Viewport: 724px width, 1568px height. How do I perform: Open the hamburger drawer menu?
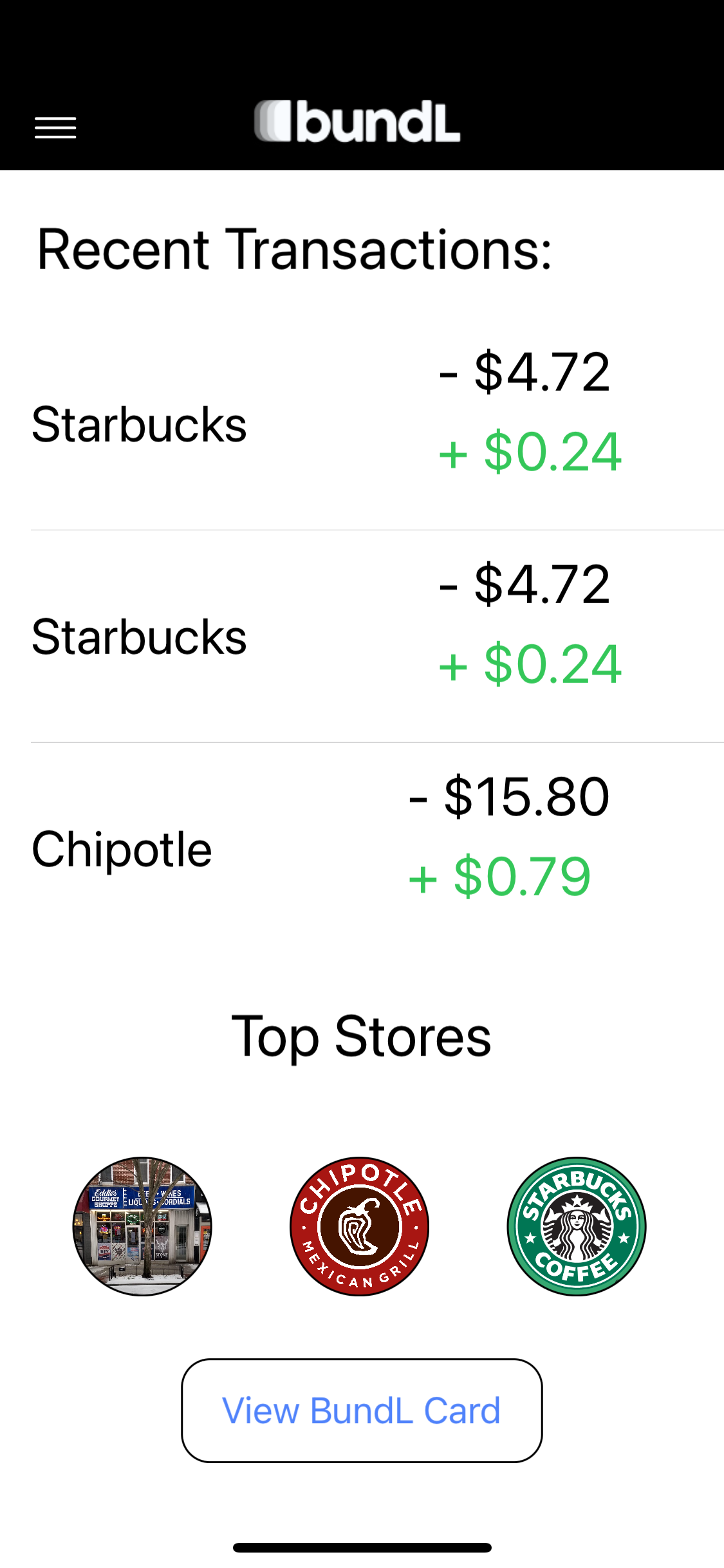pos(55,128)
